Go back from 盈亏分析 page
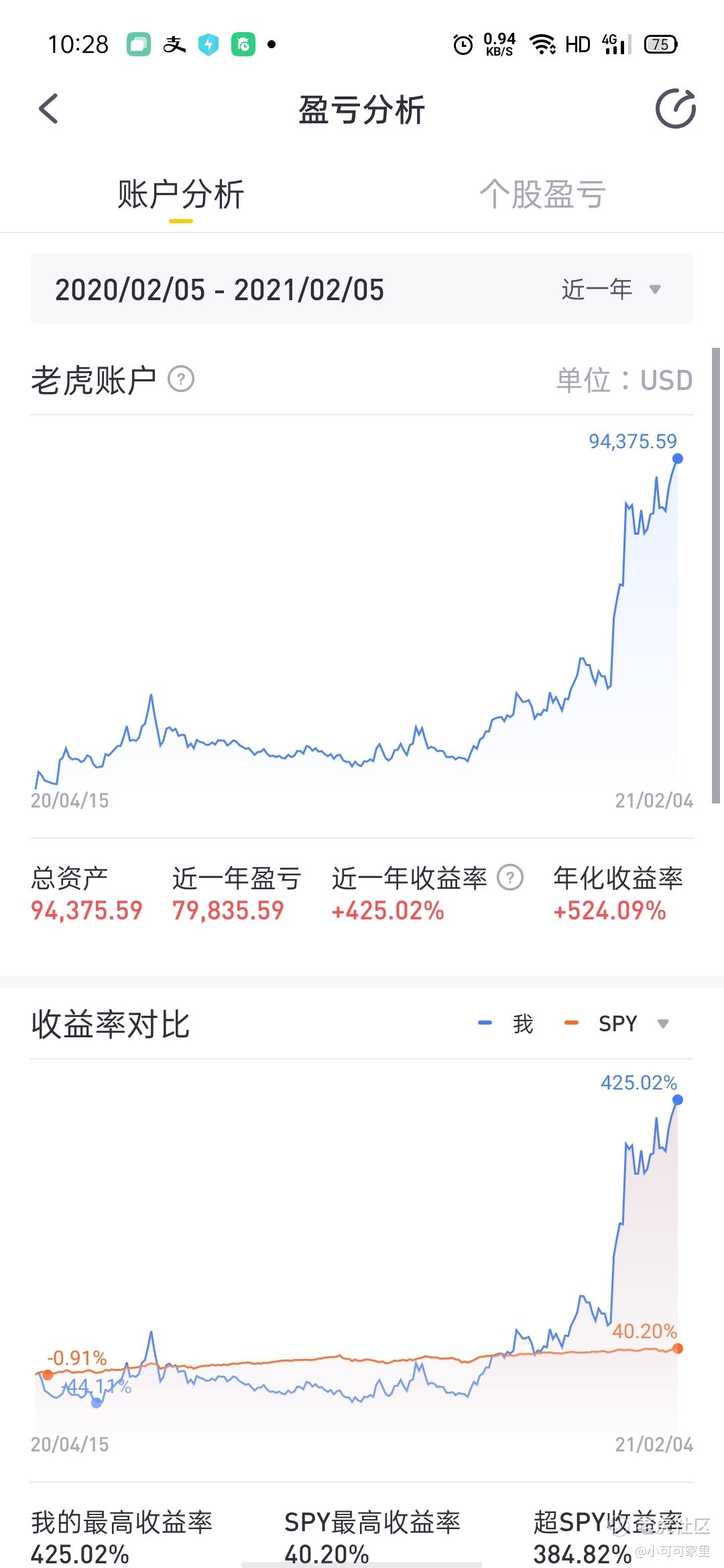 [48, 109]
